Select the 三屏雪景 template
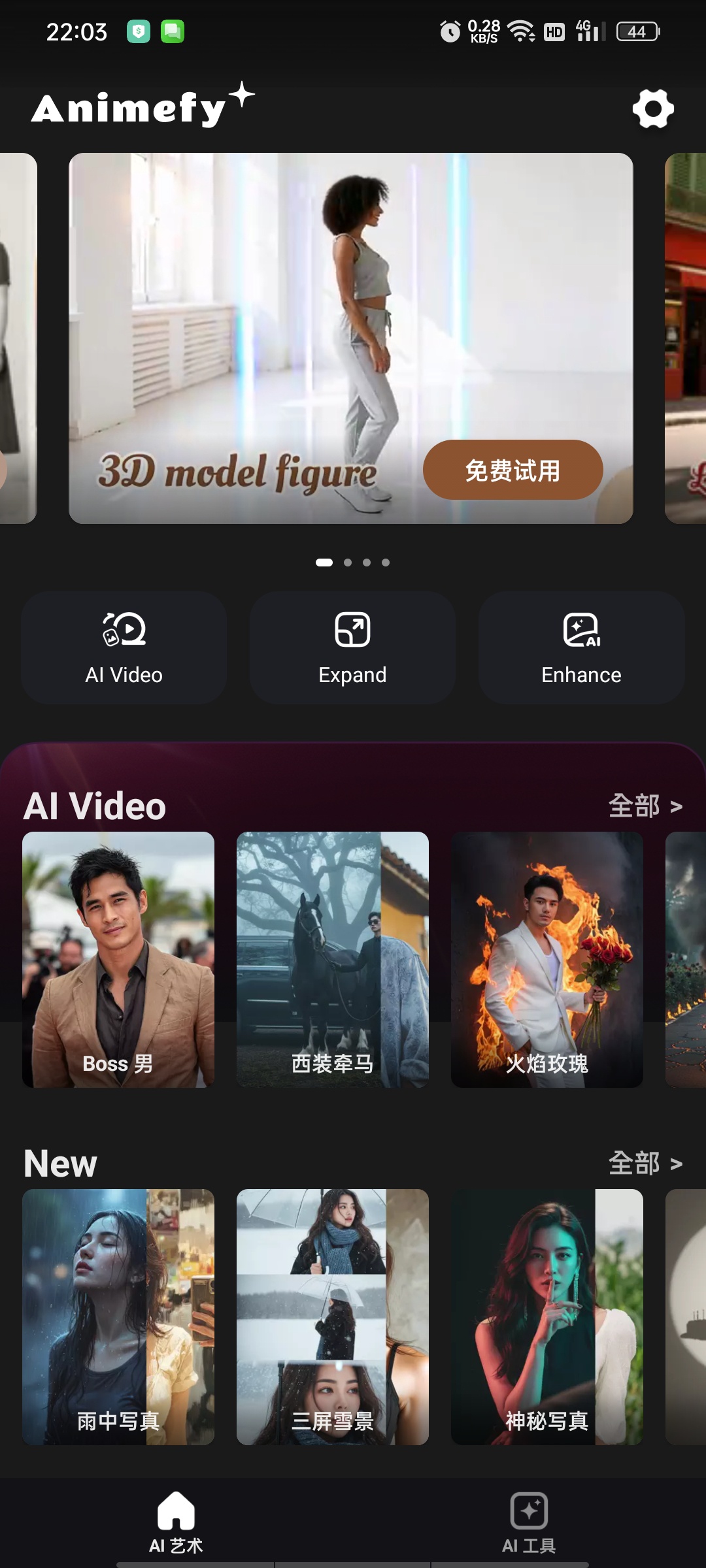 333,1317
